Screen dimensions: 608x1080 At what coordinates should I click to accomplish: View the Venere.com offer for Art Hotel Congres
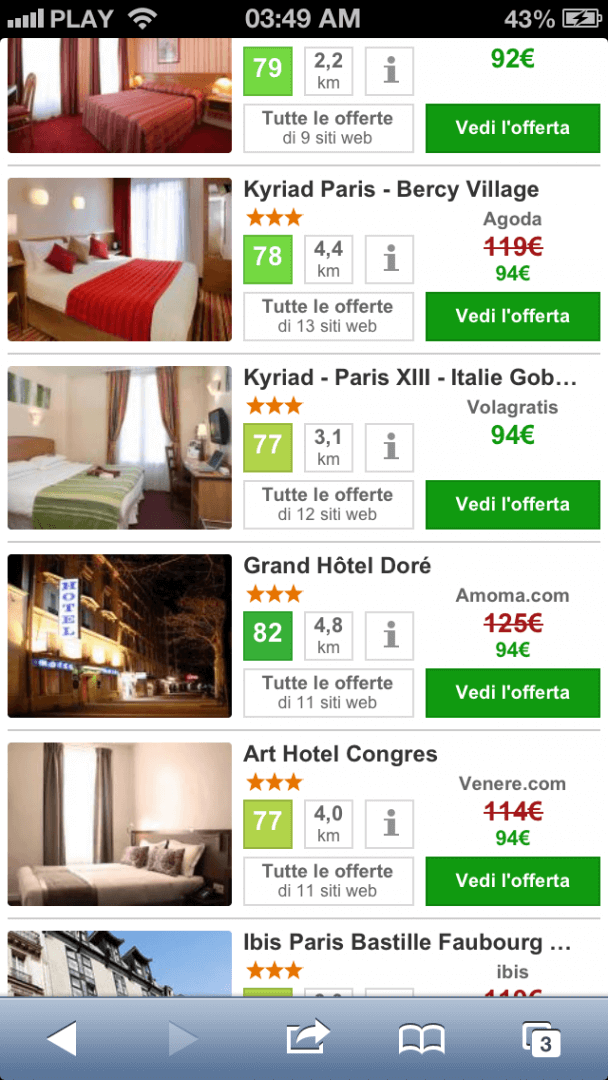512,880
